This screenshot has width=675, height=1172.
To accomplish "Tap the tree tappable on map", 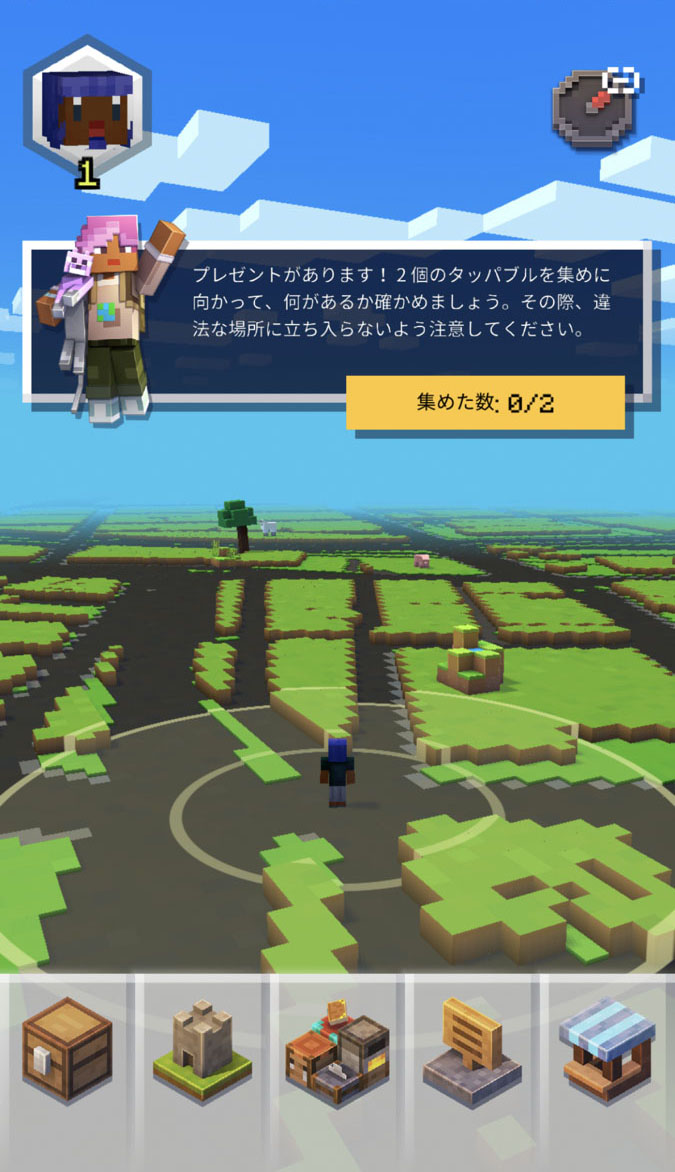I will tap(238, 524).
